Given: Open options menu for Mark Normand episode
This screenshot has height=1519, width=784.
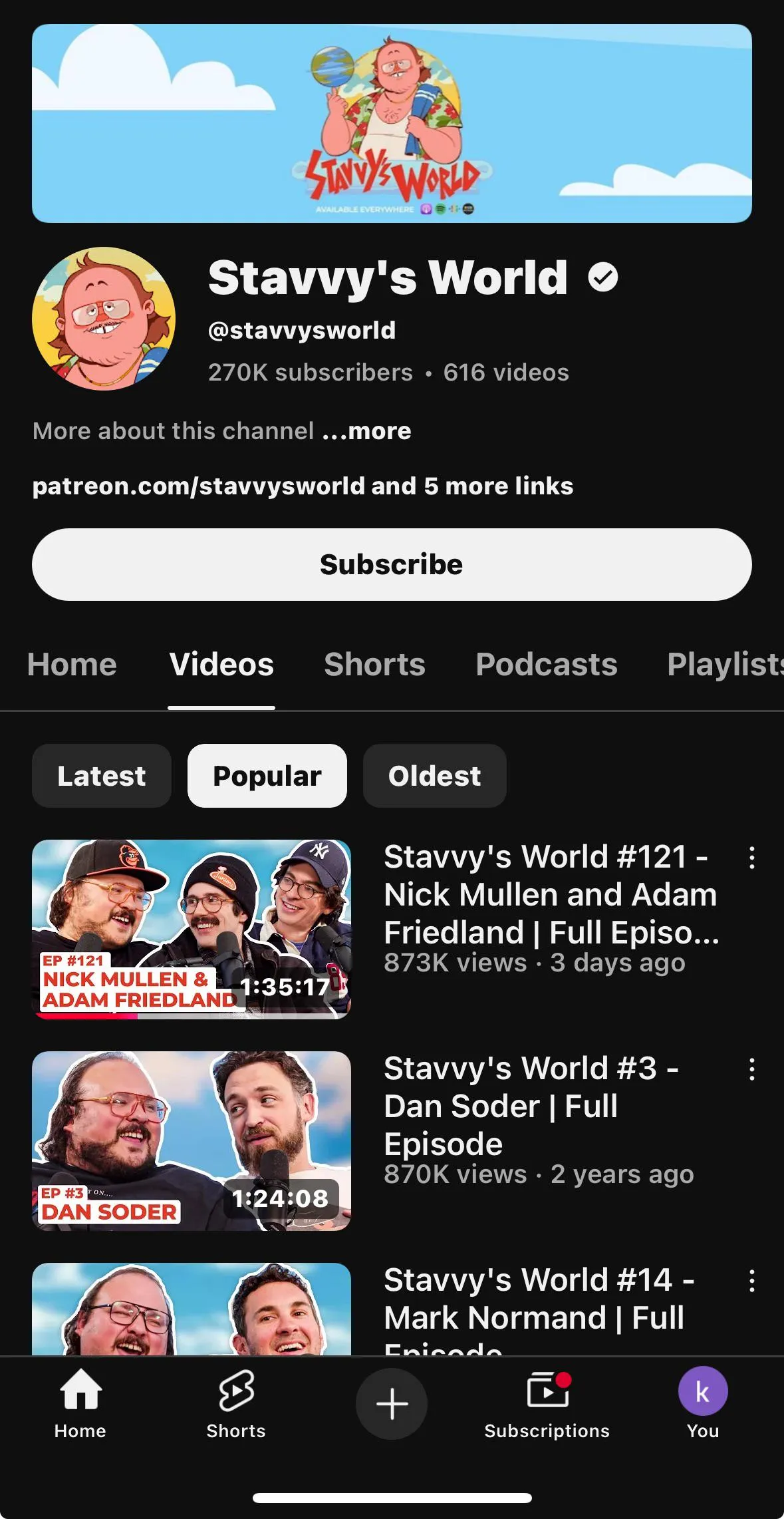Looking at the screenshot, I should point(751,1281).
